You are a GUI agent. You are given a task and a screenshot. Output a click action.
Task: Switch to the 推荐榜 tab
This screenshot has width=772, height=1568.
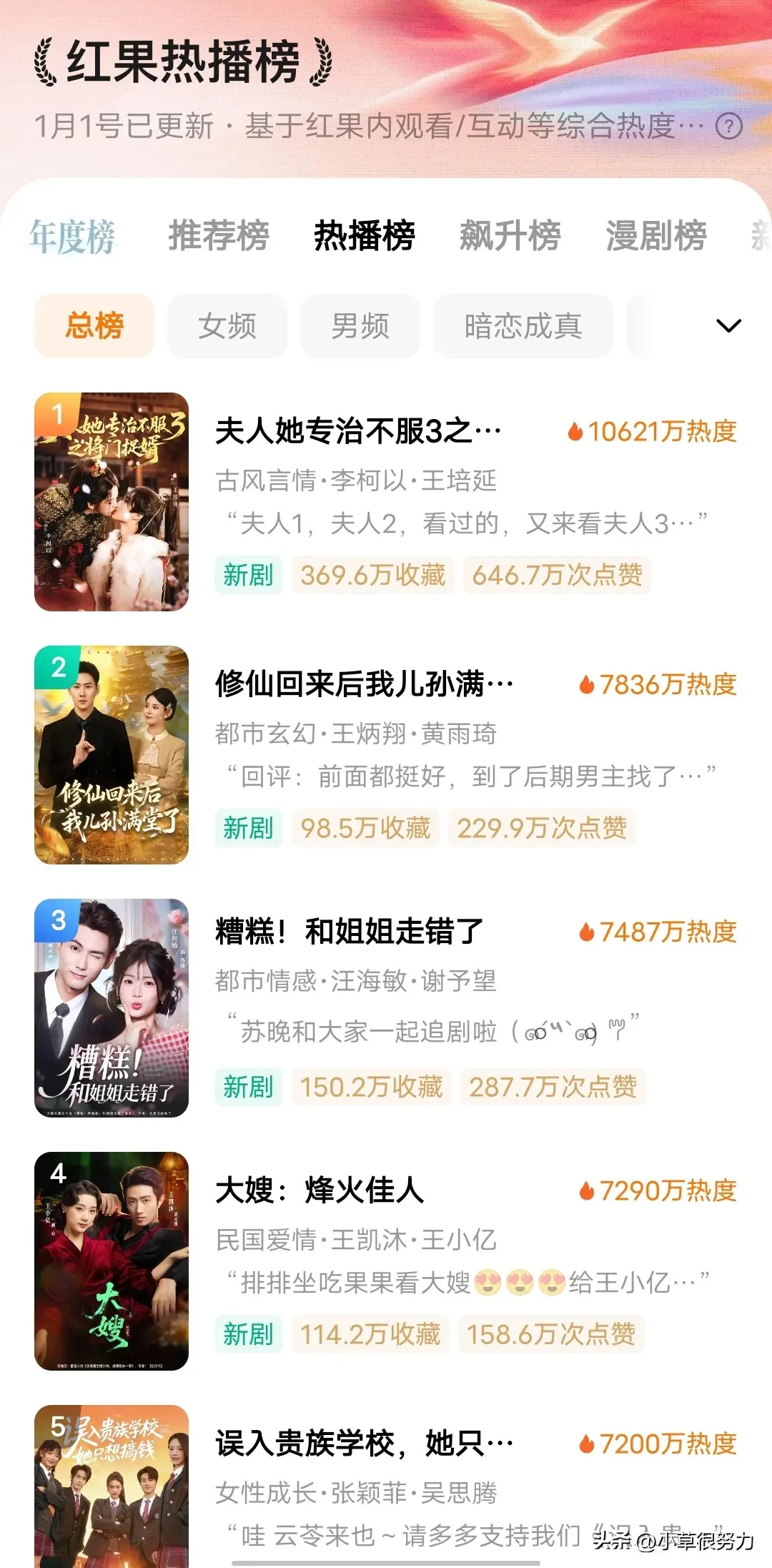click(x=219, y=236)
